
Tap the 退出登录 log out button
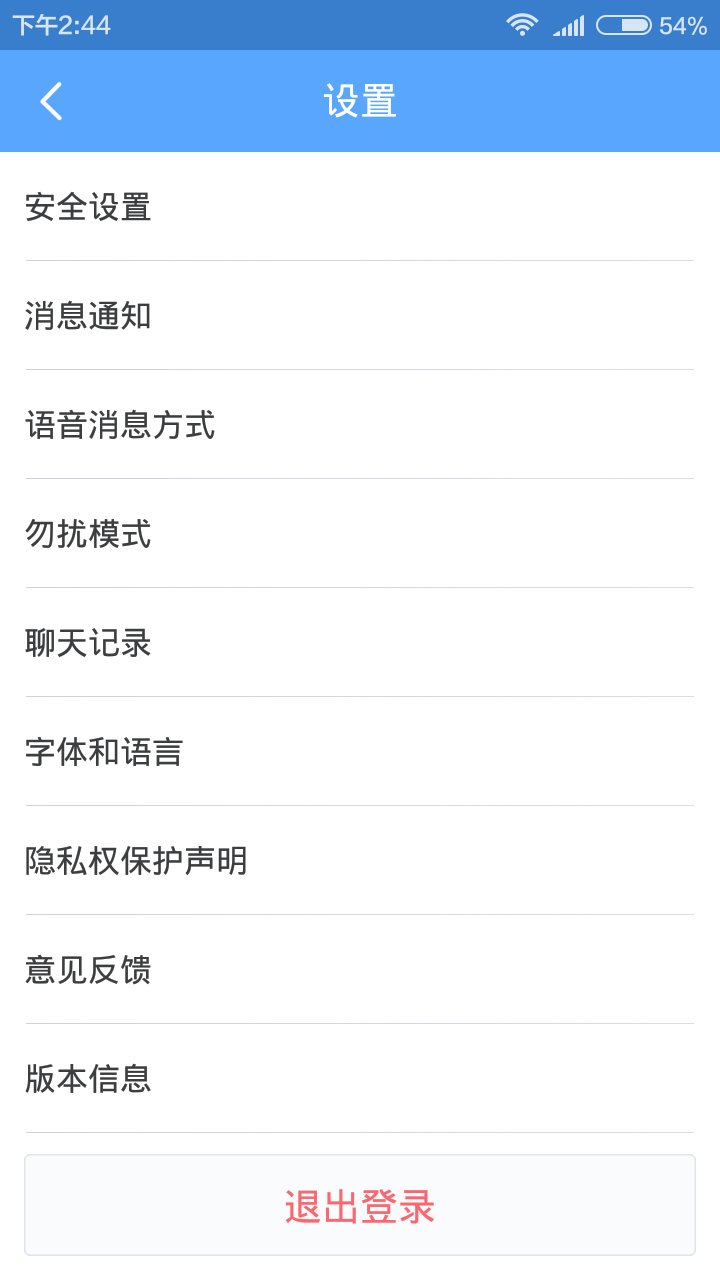point(360,1206)
